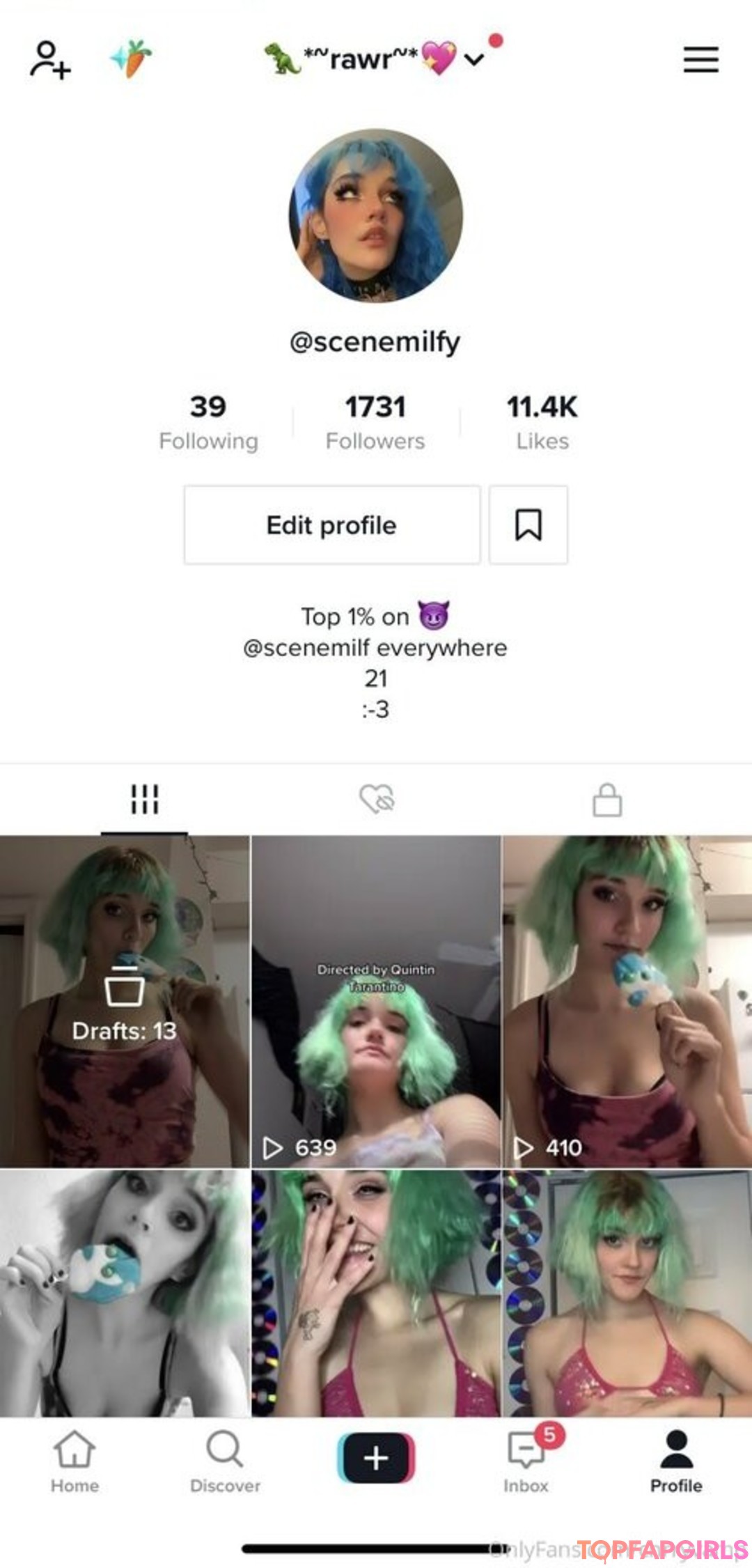Tap the carrot sparkle icon
The width and height of the screenshot is (752, 1568).
click(x=131, y=59)
